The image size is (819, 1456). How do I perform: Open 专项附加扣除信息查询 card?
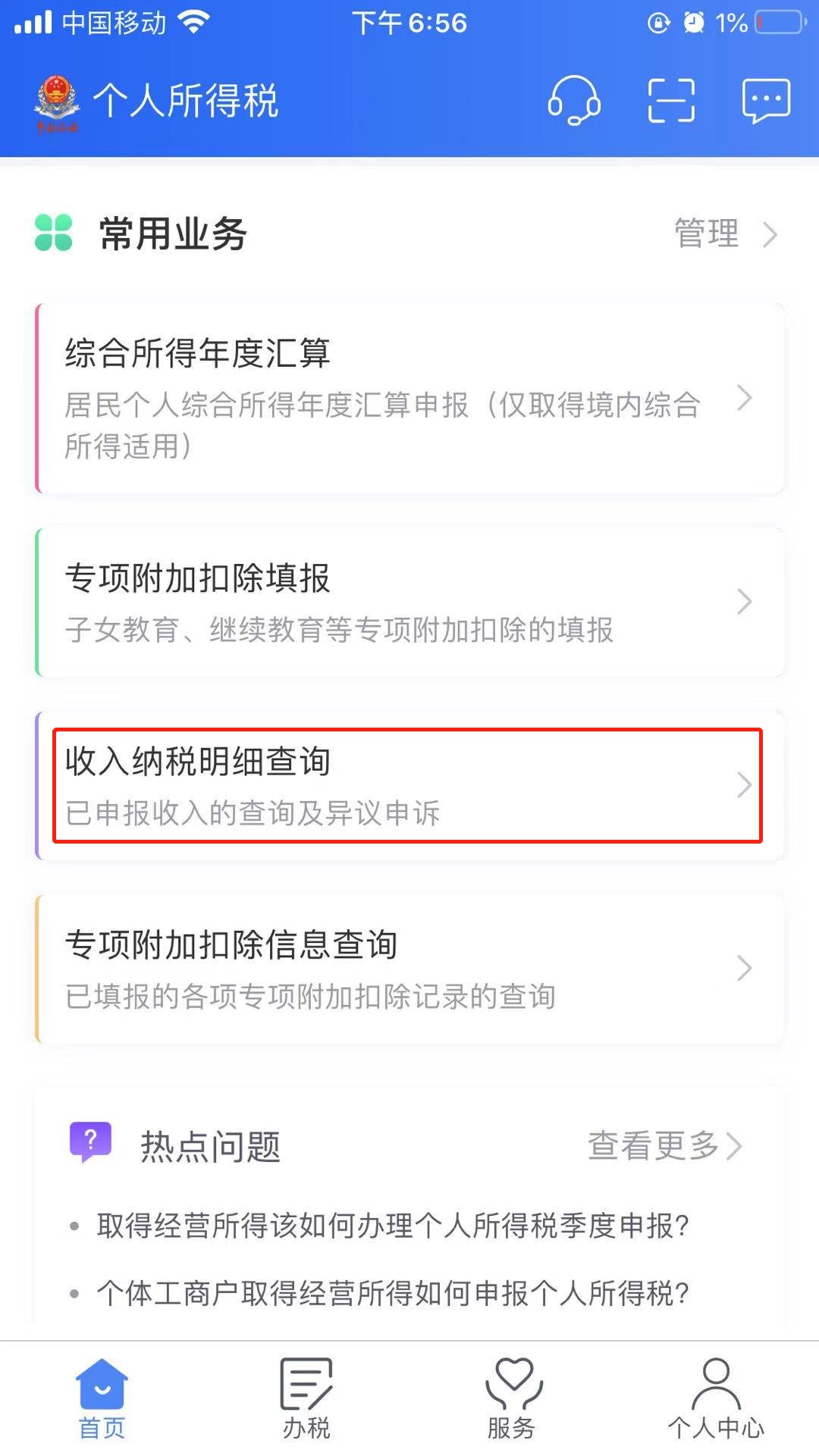coord(409,969)
